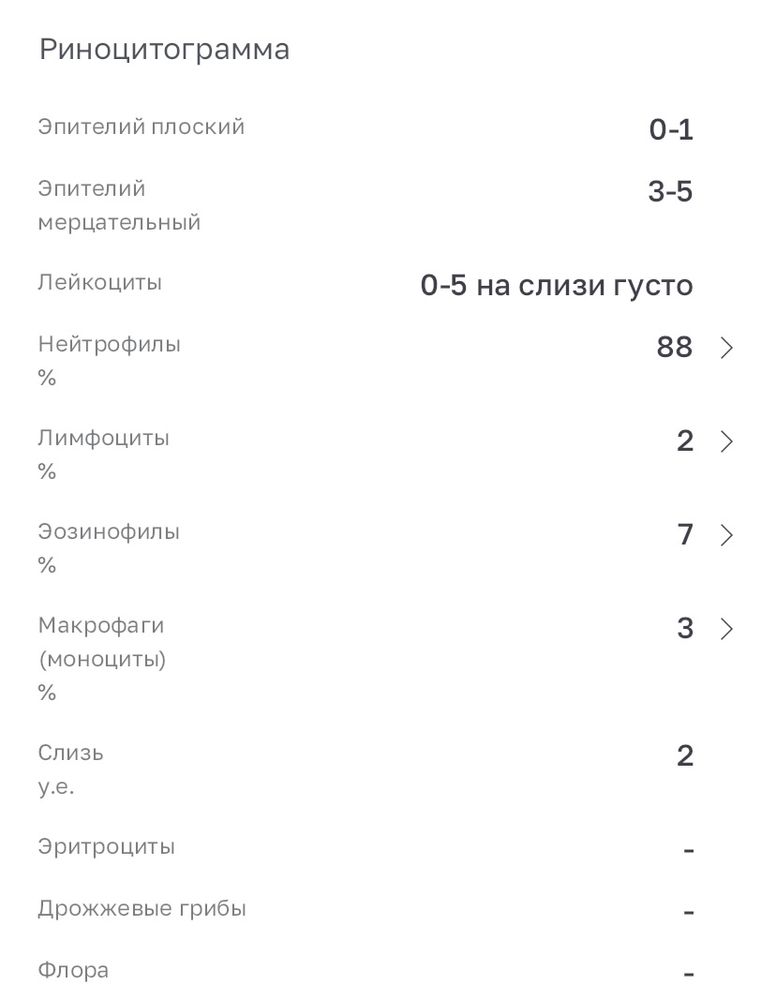Click the Флора result row
The width and height of the screenshot is (776, 1000).
pos(74,969)
